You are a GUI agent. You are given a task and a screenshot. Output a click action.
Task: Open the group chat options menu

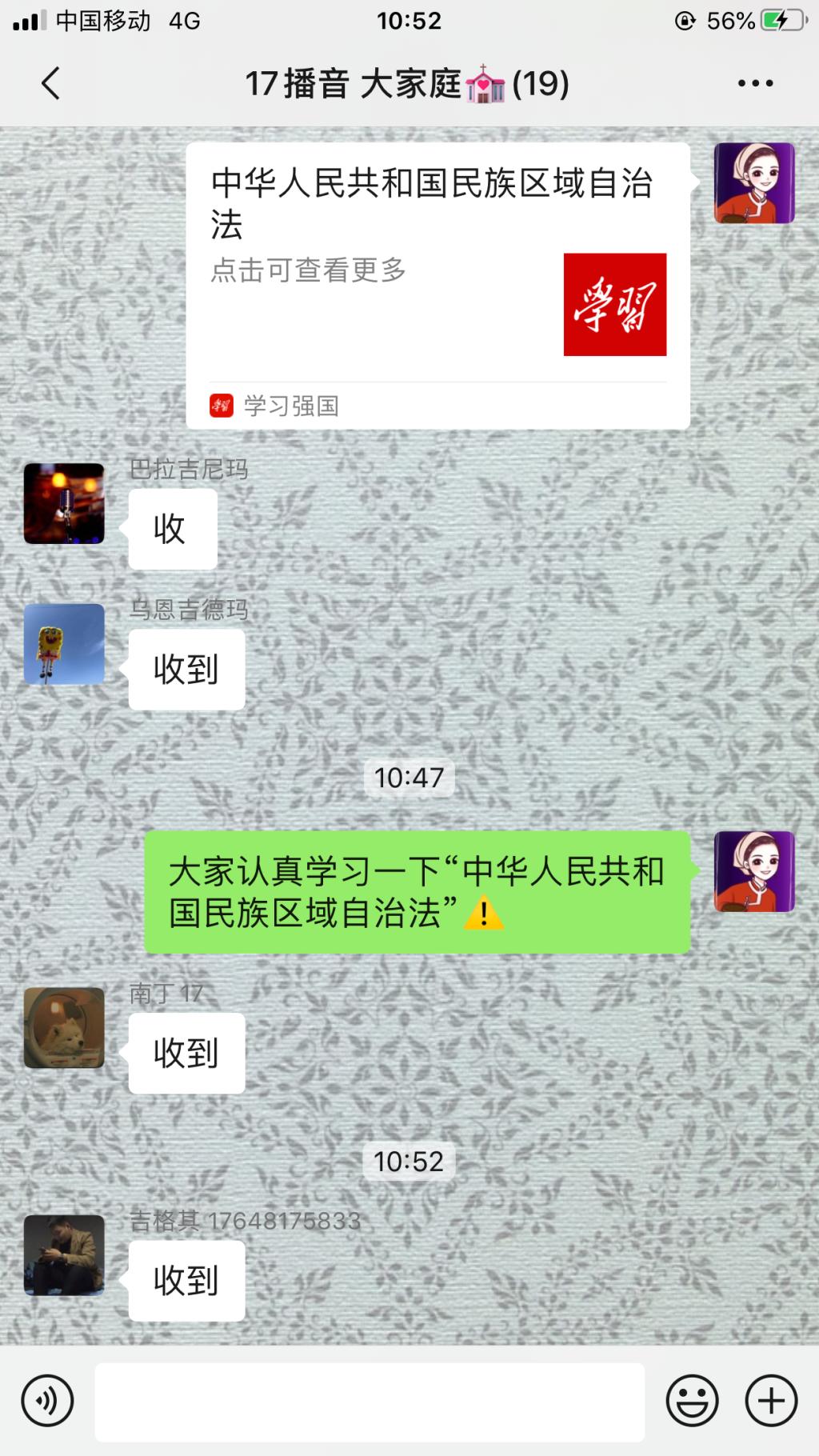(754, 83)
